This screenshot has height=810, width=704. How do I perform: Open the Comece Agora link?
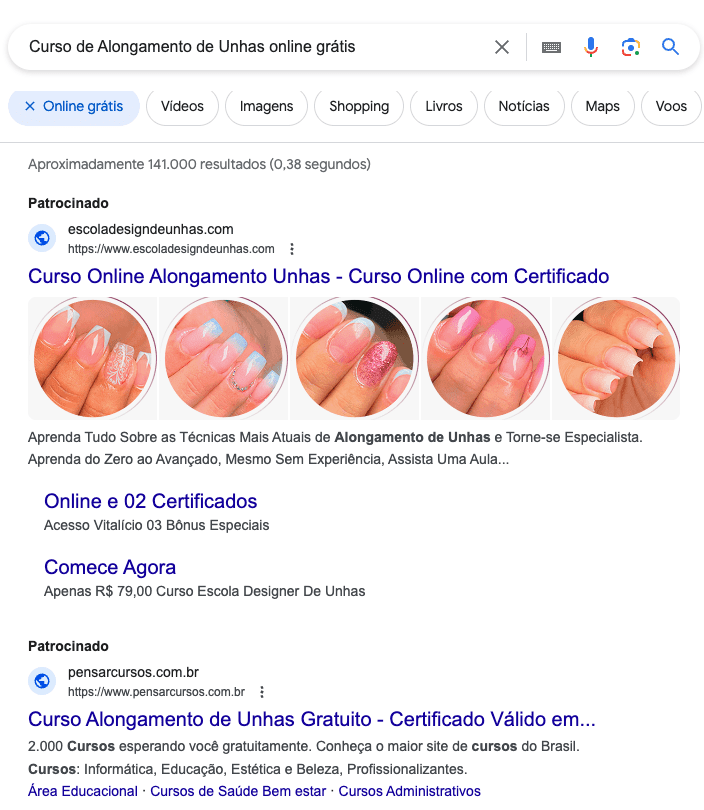pos(110,567)
